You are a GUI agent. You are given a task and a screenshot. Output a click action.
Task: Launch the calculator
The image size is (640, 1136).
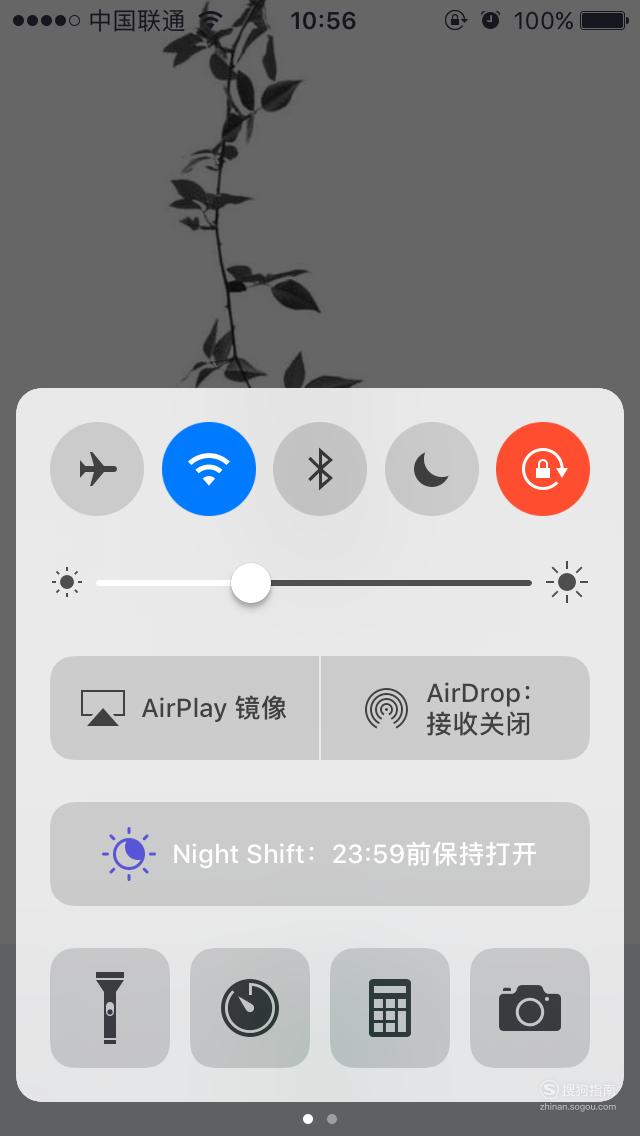[390, 1007]
